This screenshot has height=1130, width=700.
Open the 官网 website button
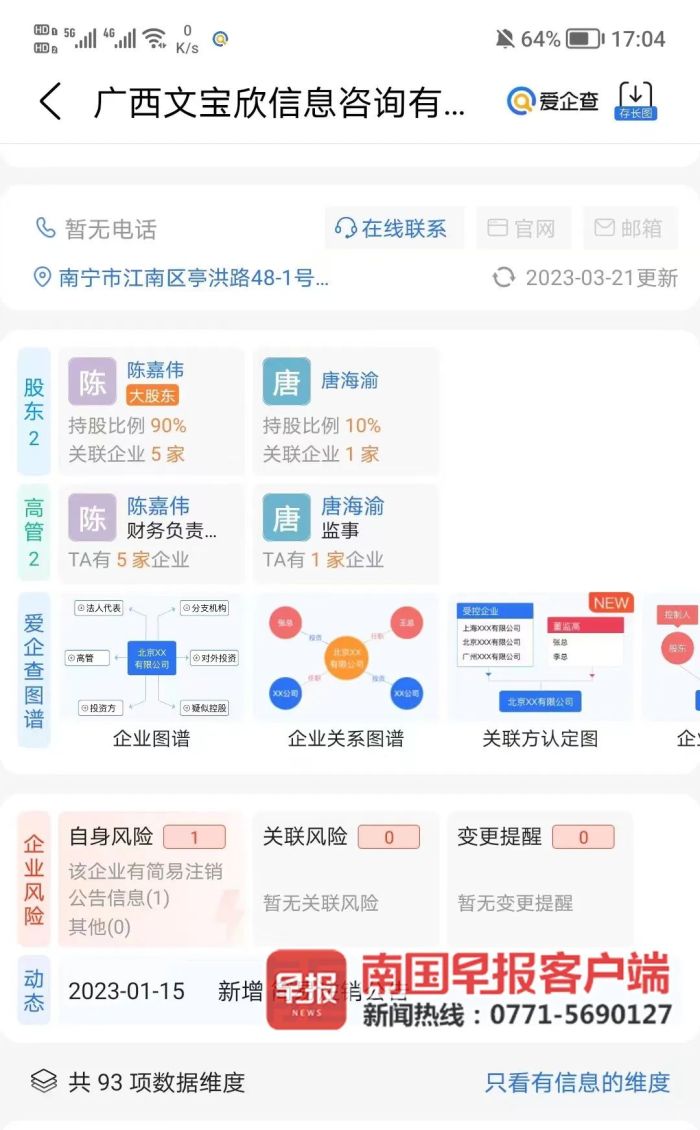point(523,228)
